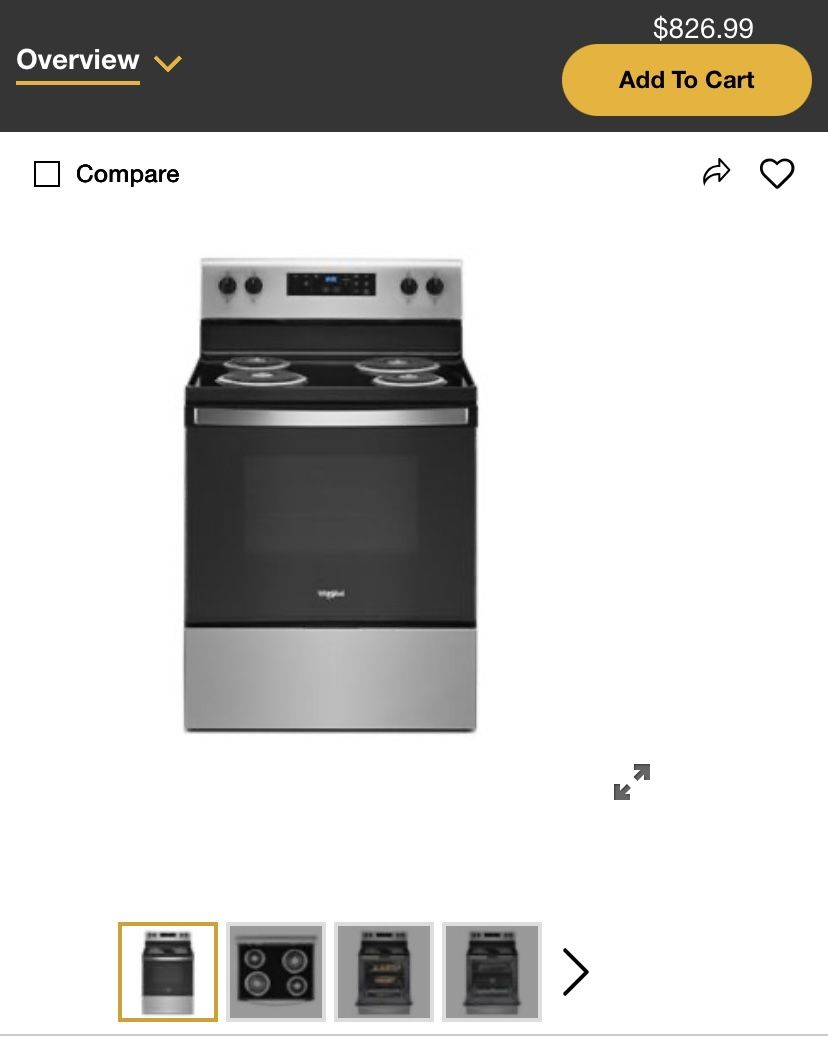Image resolution: width=828 pixels, height=1039 pixels.
Task: Open the third thumbnail showing open oven
Action: coord(384,971)
